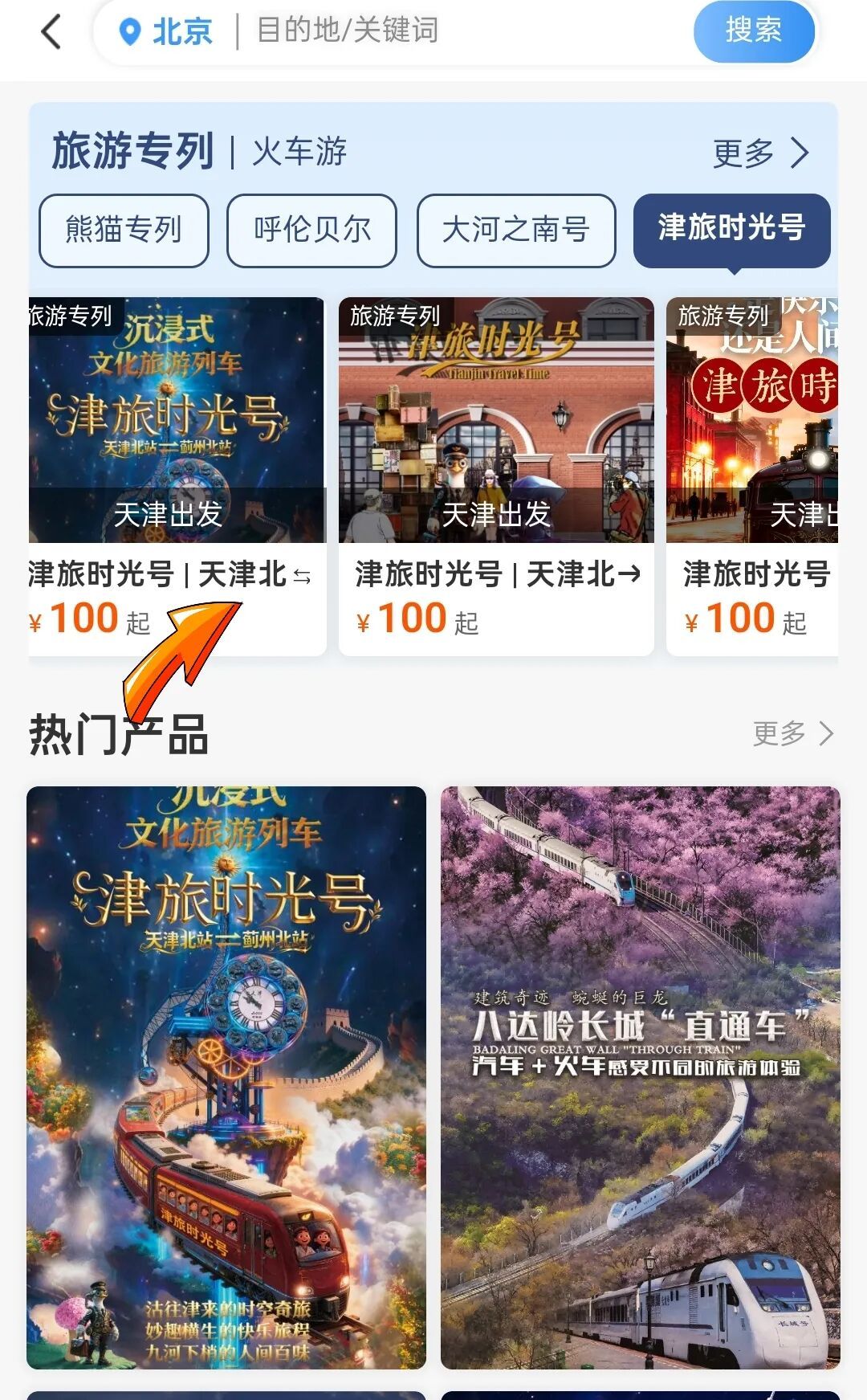Select the 呼伦贝尔 filter pill
This screenshot has height=1400, width=867.
[x=311, y=231]
